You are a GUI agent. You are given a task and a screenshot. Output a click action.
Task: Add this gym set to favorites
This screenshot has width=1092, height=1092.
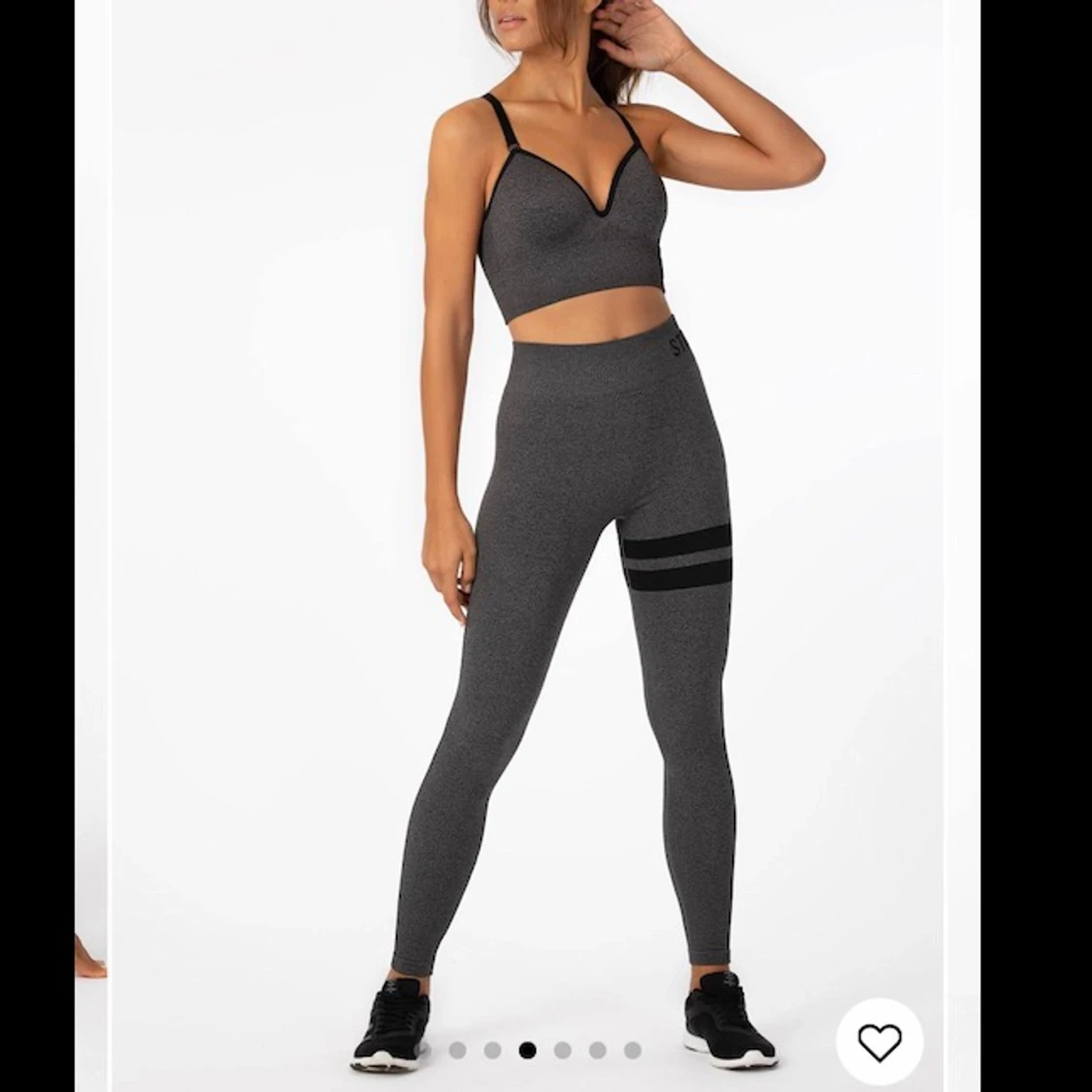879,1042
